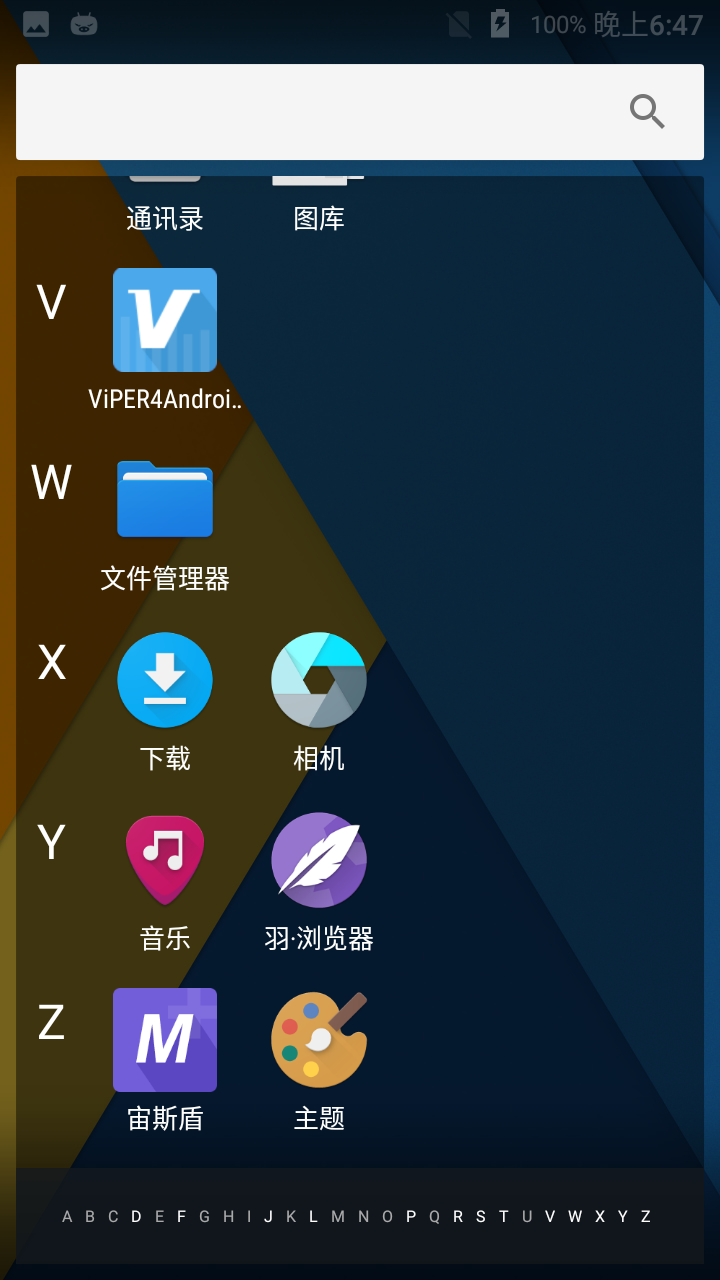Launch the 相机 camera app
The image size is (720, 1280).
point(319,680)
